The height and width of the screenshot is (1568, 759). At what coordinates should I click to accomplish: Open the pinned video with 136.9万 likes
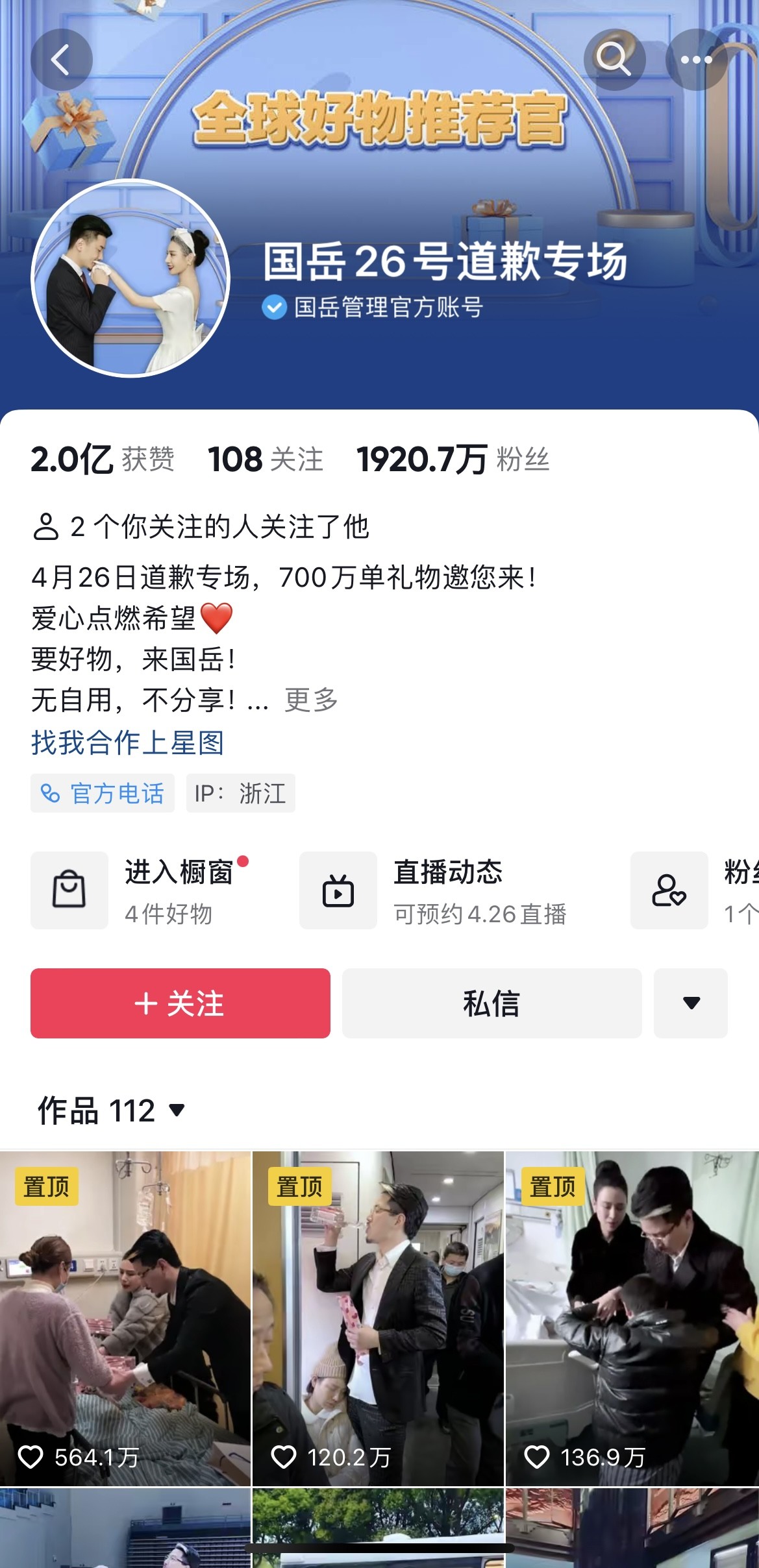[632, 1317]
